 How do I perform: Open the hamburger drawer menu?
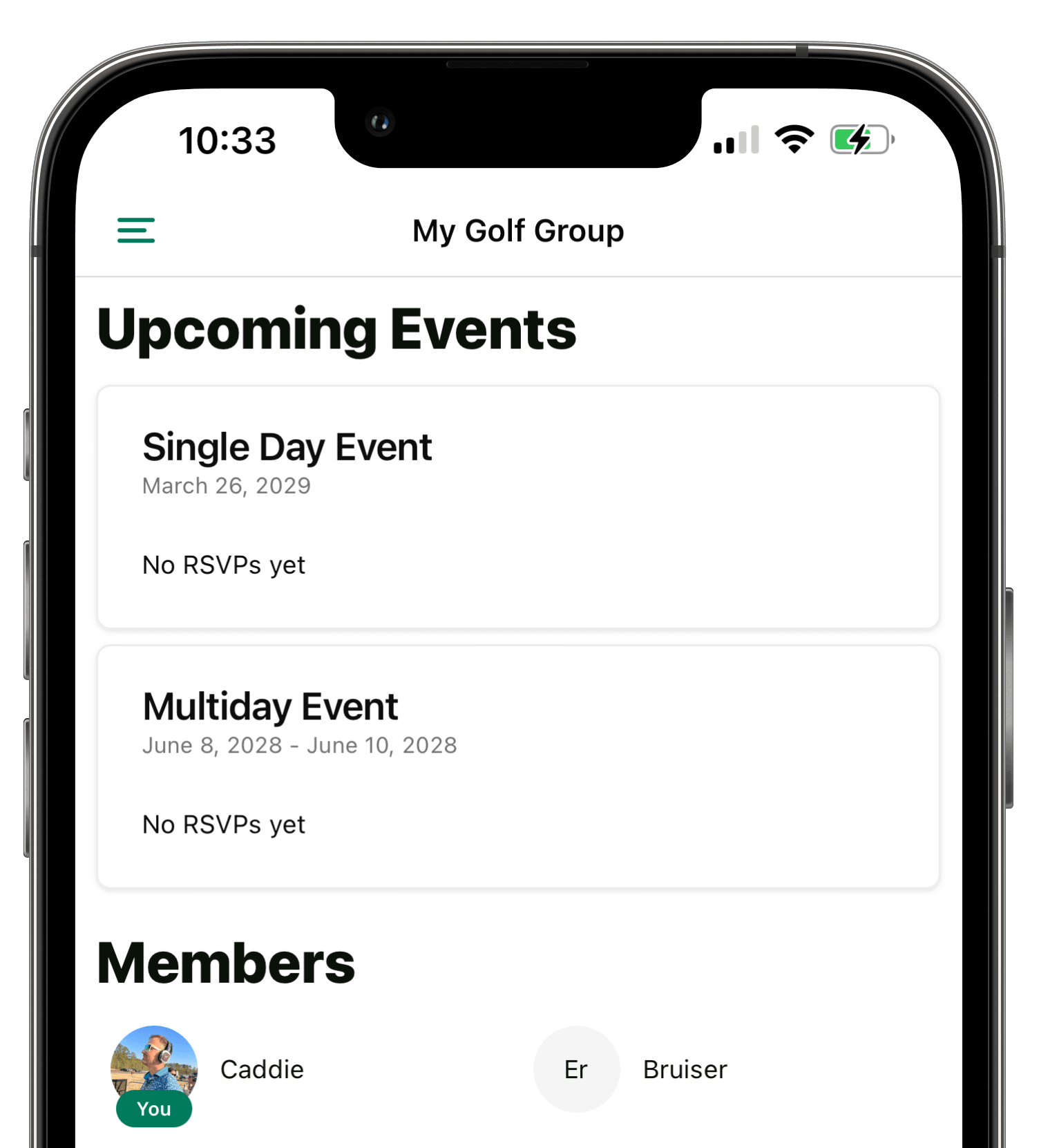point(136,230)
